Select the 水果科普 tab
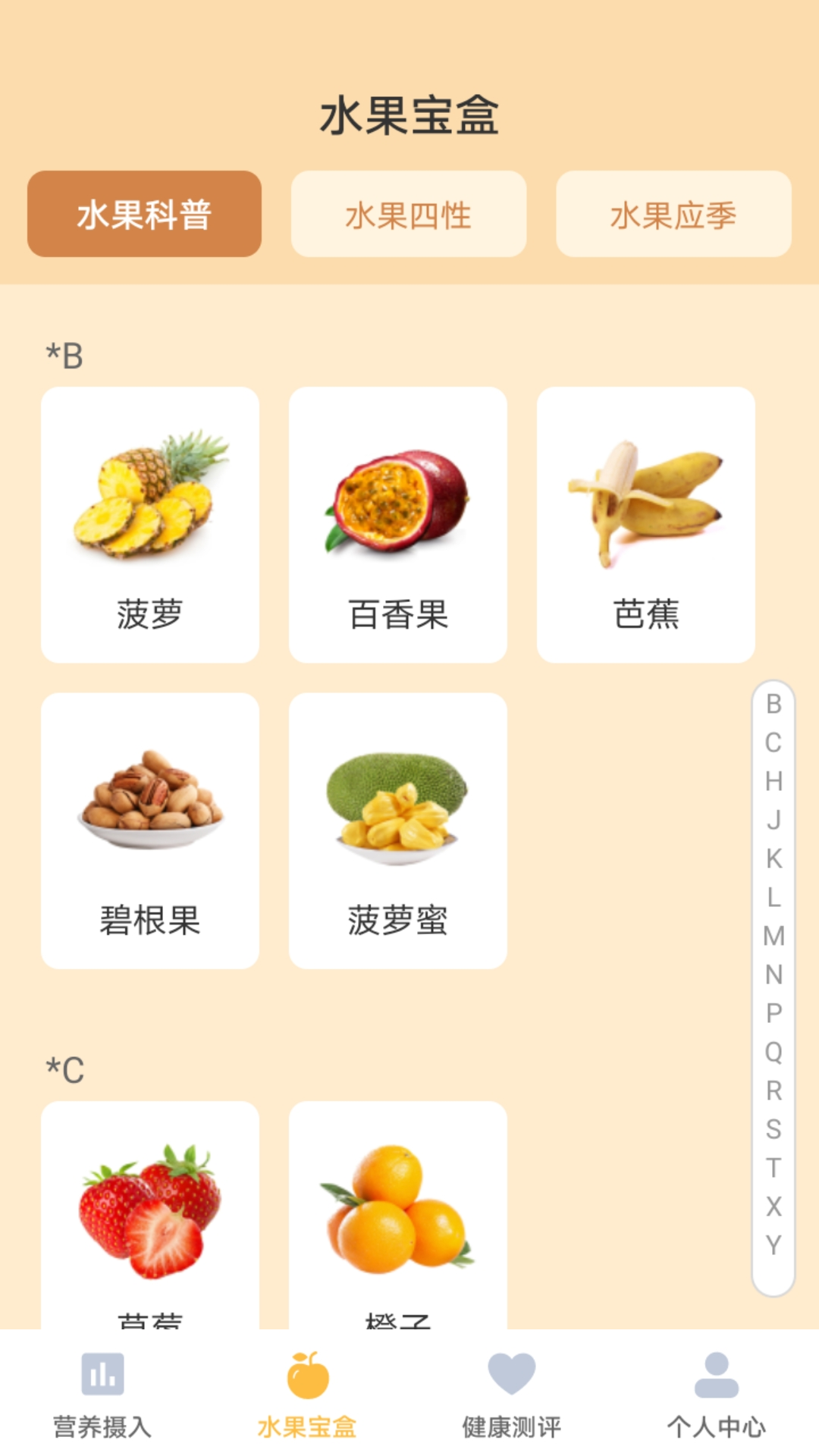This screenshot has width=819, height=1456. [145, 215]
